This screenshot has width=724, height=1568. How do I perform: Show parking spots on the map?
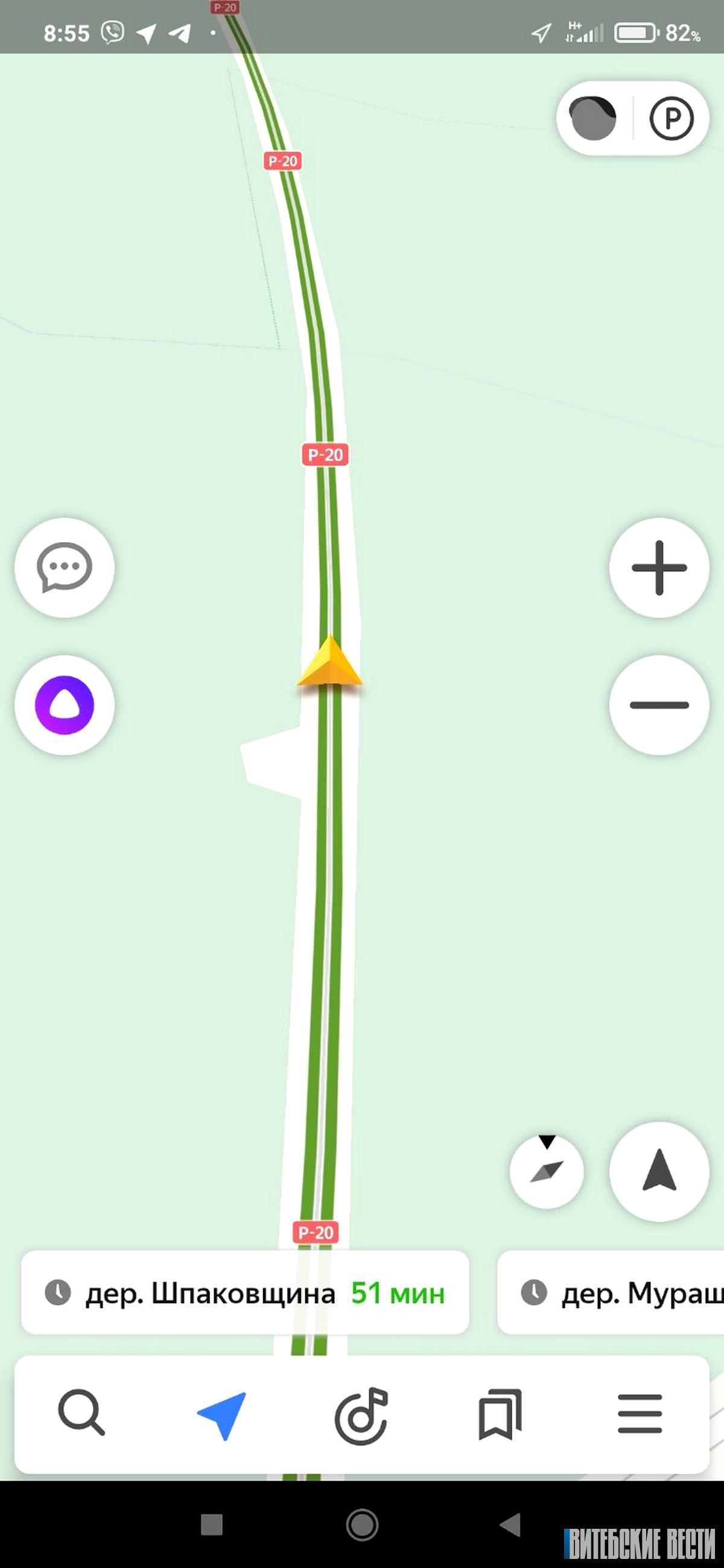point(672,118)
